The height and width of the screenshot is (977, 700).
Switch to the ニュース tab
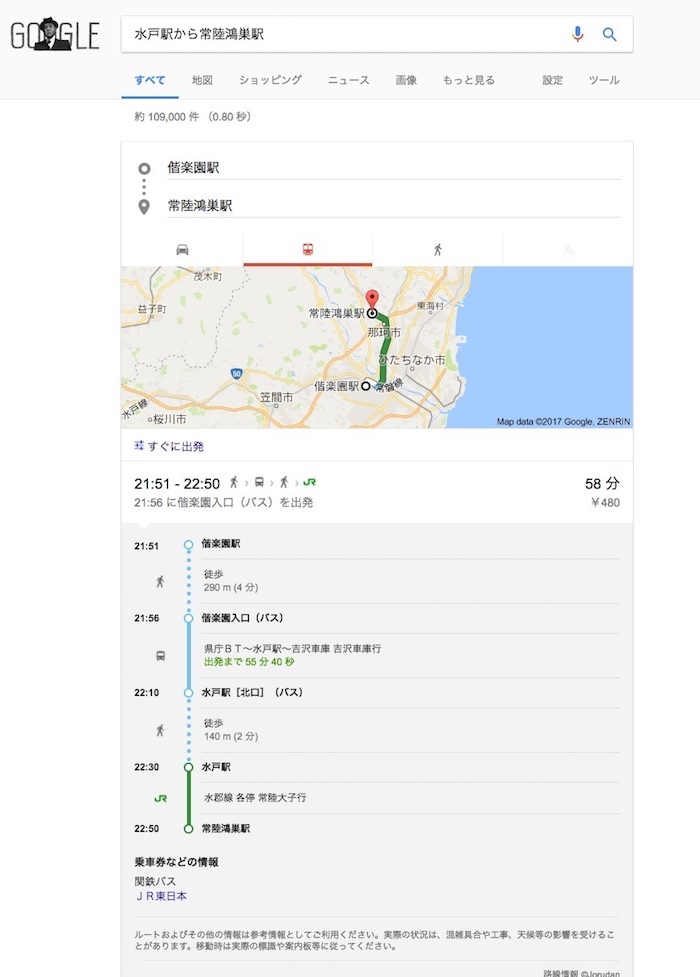pos(348,80)
